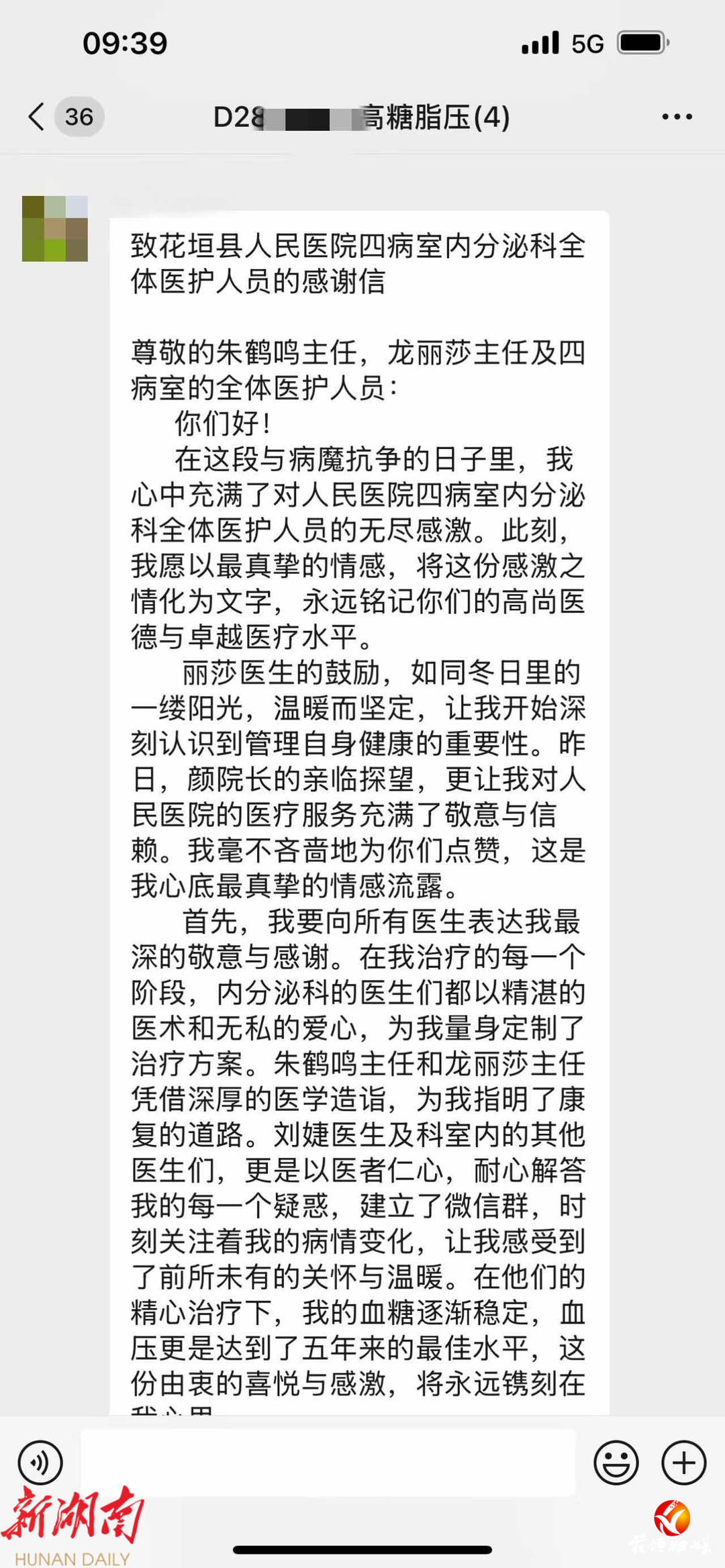Open the message sender's avatar profile

pyautogui.click(x=55, y=229)
